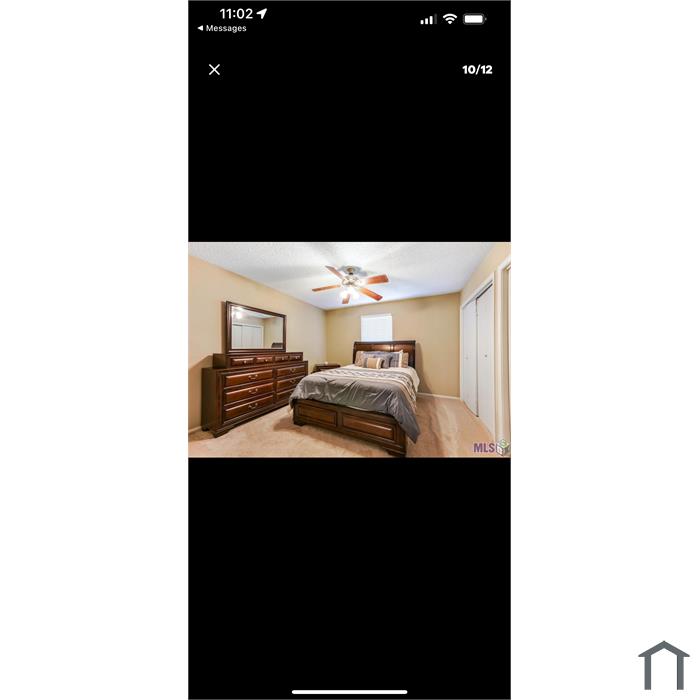This screenshot has width=700, height=700.
Task: Close the photo viewer
Action: pos(214,70)
